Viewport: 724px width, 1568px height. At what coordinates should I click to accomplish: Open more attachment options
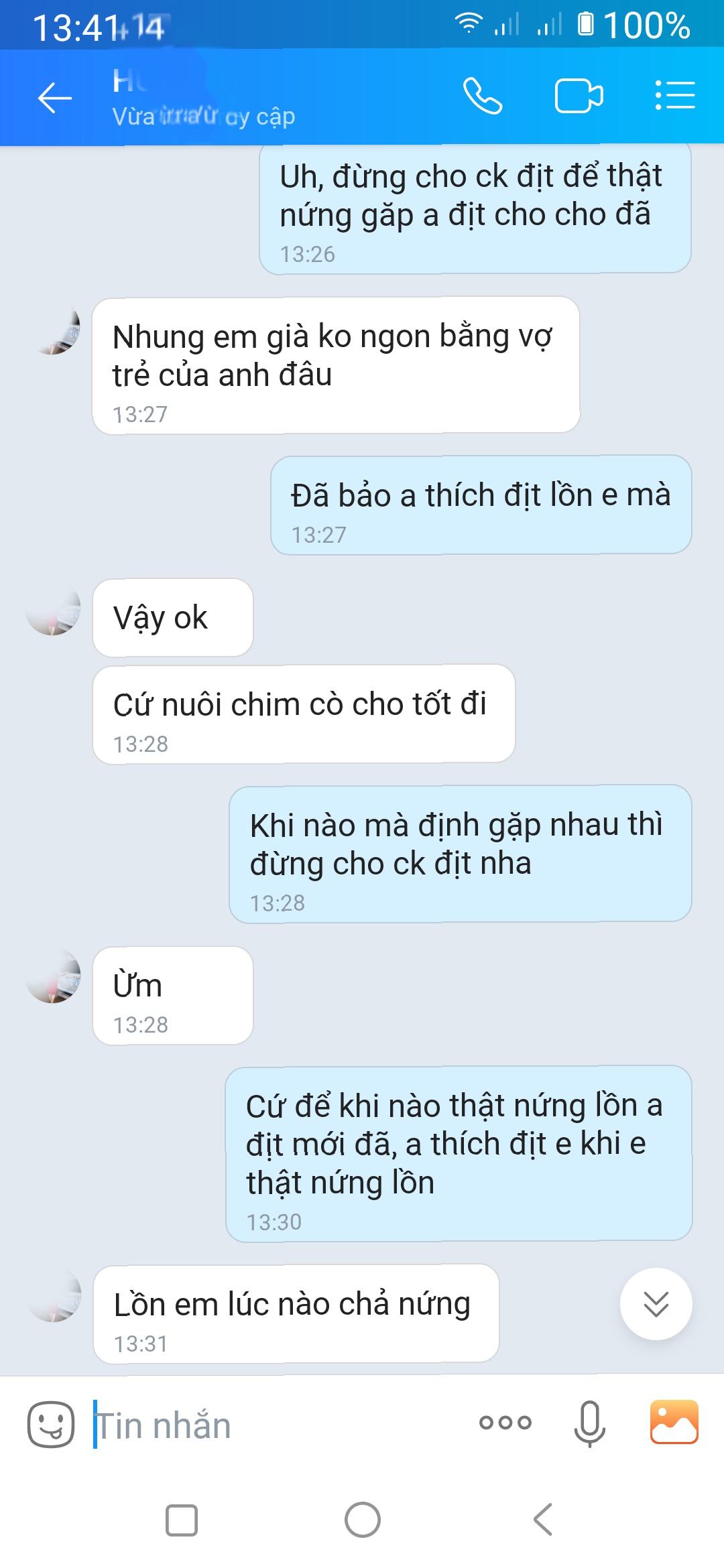tap(505, 1423)
